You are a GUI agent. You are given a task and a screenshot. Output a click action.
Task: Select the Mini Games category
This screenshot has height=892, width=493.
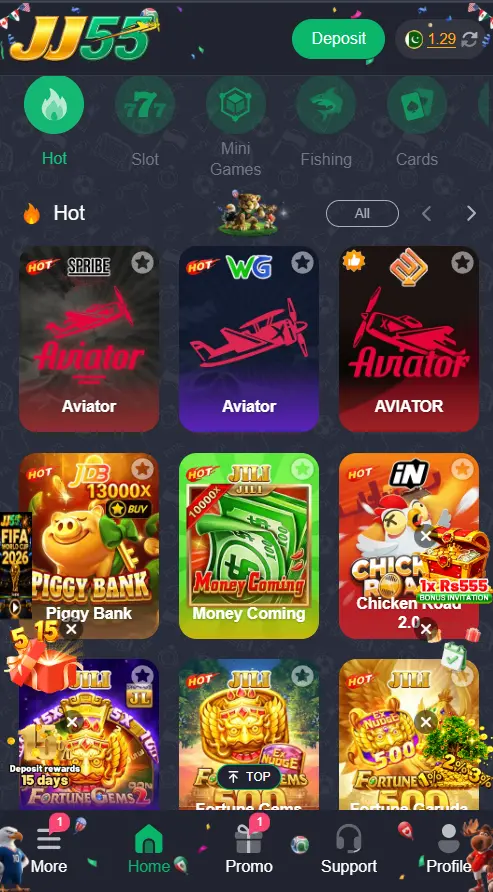pyautogui.click(x=235, y=127)
